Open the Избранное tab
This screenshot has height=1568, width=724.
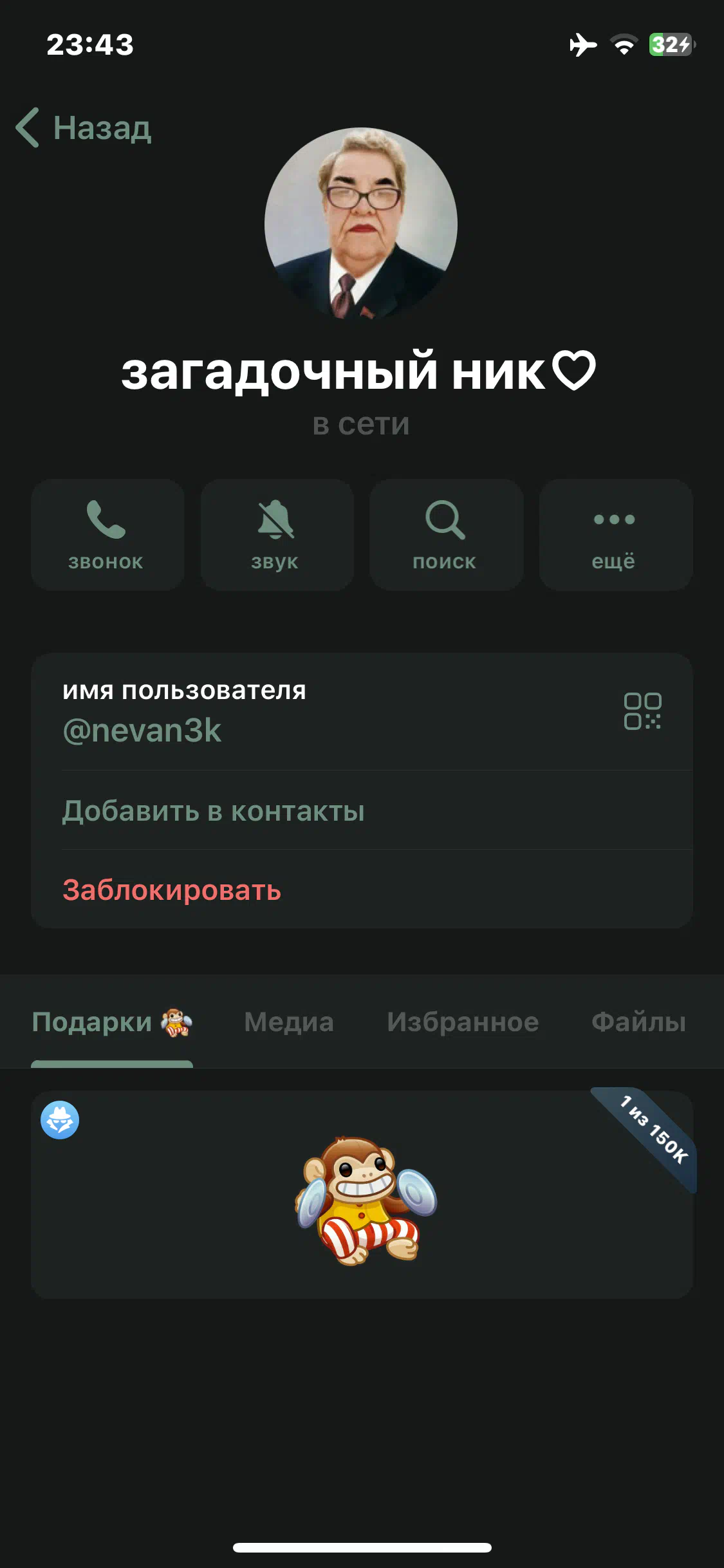click(x=463, y=1022)
